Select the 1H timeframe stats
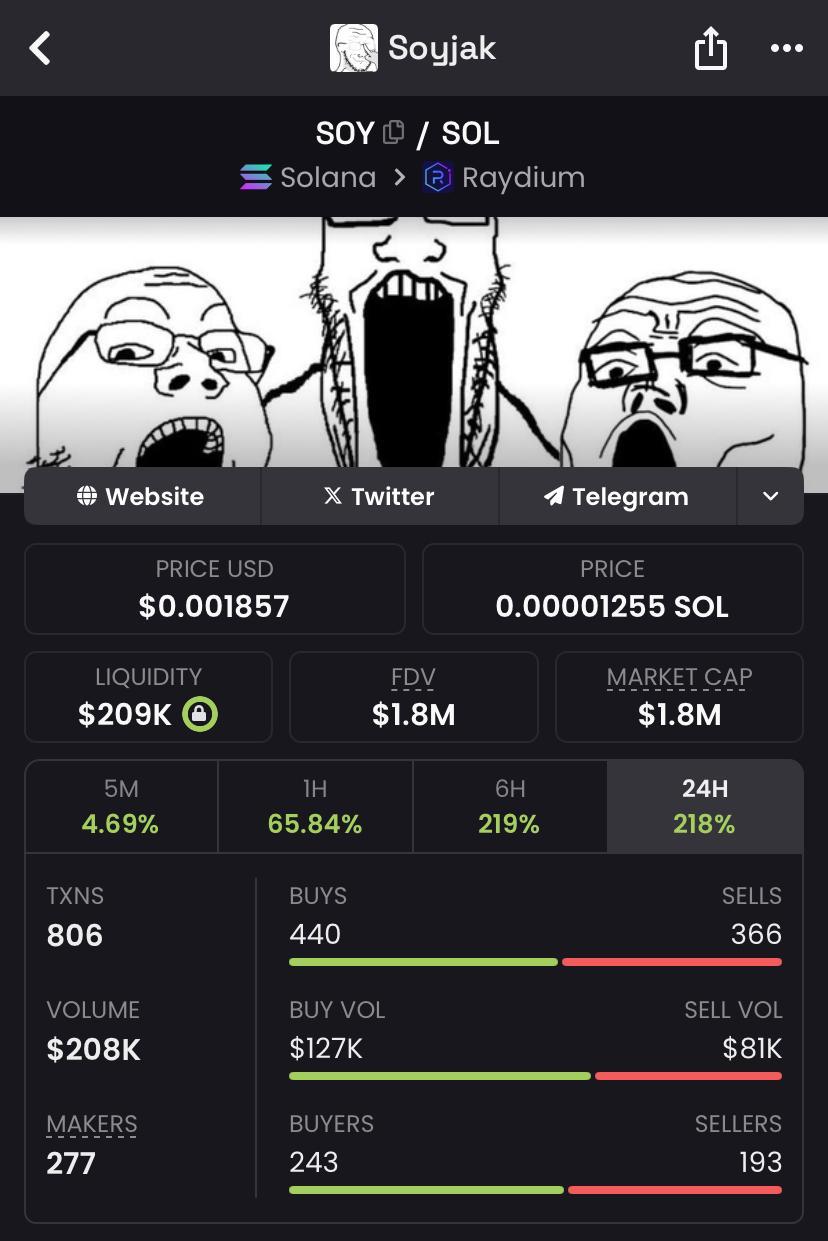Screen dimensions: 828x1241 coord(315,806)
